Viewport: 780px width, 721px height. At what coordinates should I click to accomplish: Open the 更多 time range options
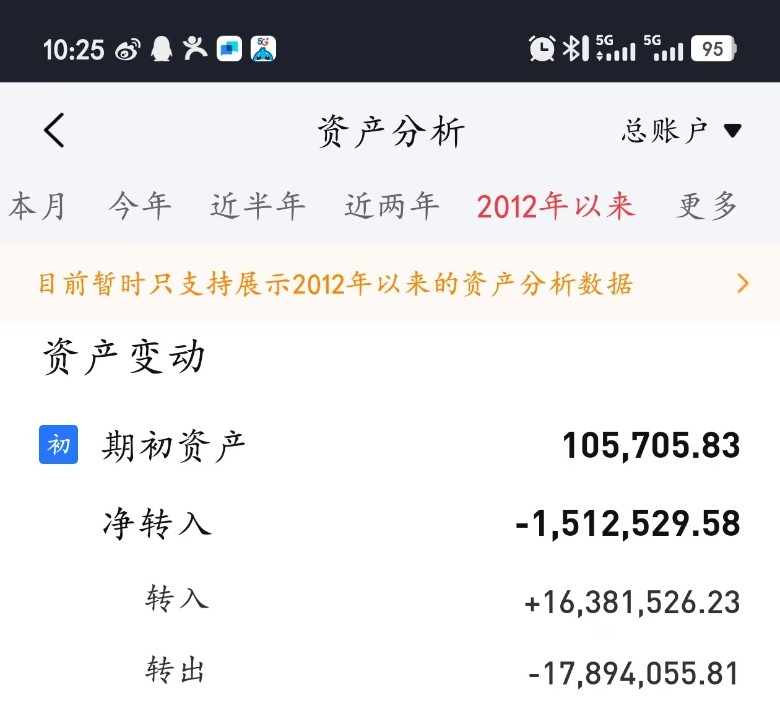(x=708, y=206)
